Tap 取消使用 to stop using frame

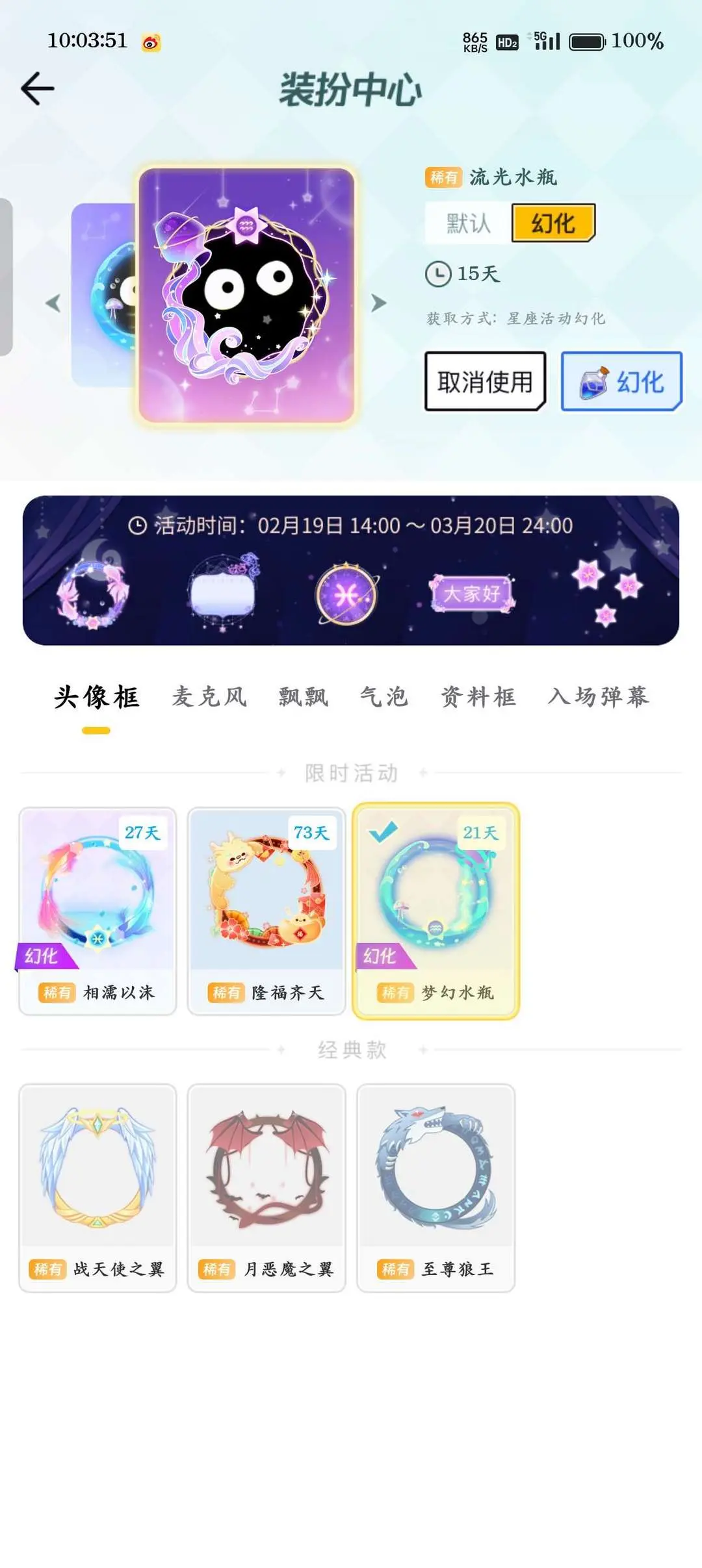point(485,381)
